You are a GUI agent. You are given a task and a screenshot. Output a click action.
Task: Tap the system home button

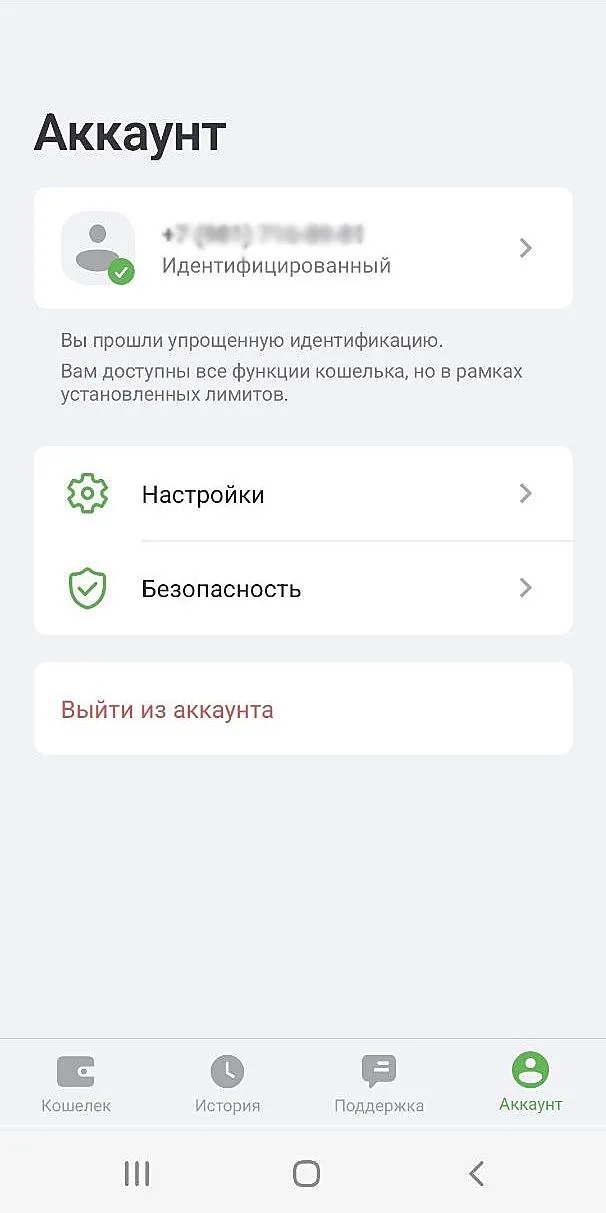306,1173
